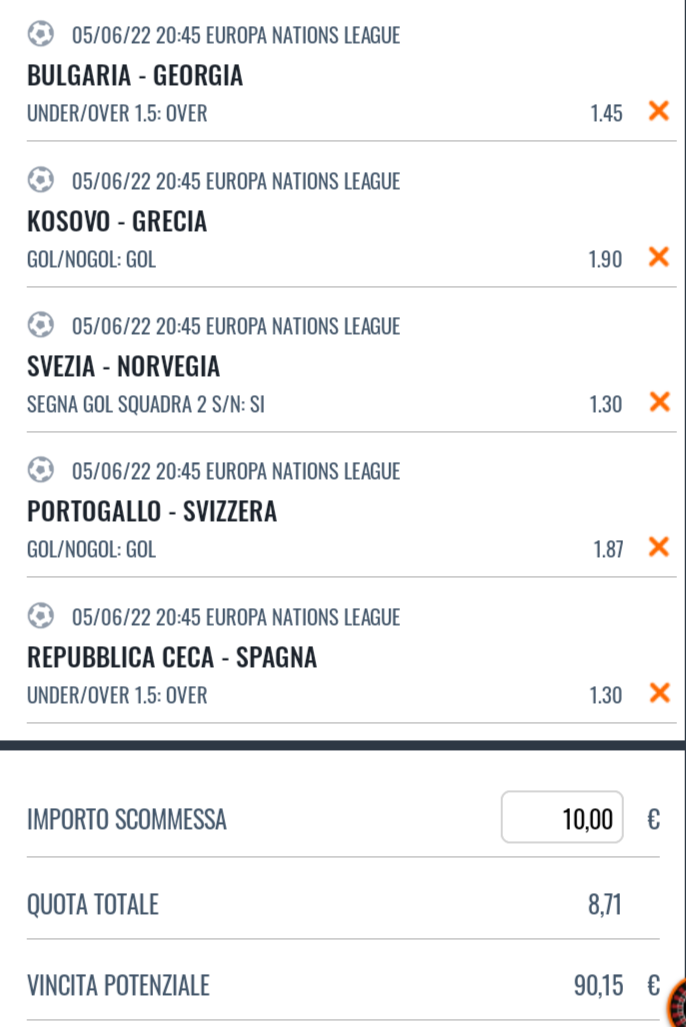Delete the Svezia - Norvegia bet
This screenshot has width=686, height=1027.
coord(658,402)
